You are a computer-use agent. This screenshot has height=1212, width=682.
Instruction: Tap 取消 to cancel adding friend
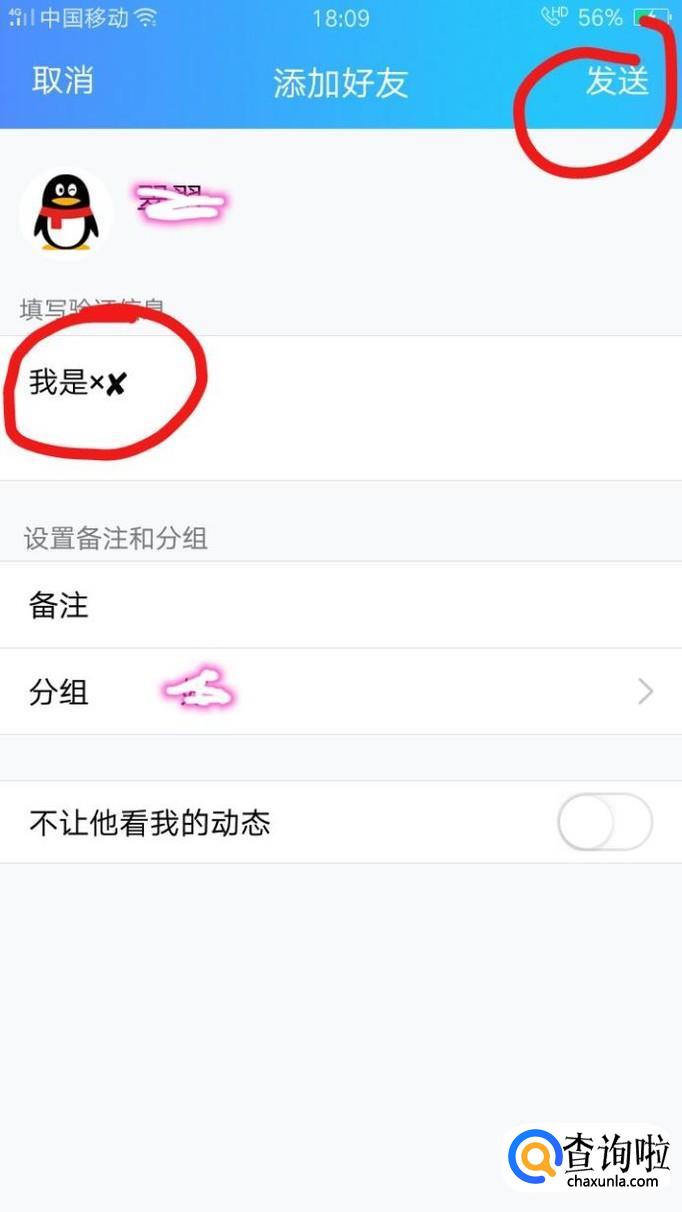point(62,81)
